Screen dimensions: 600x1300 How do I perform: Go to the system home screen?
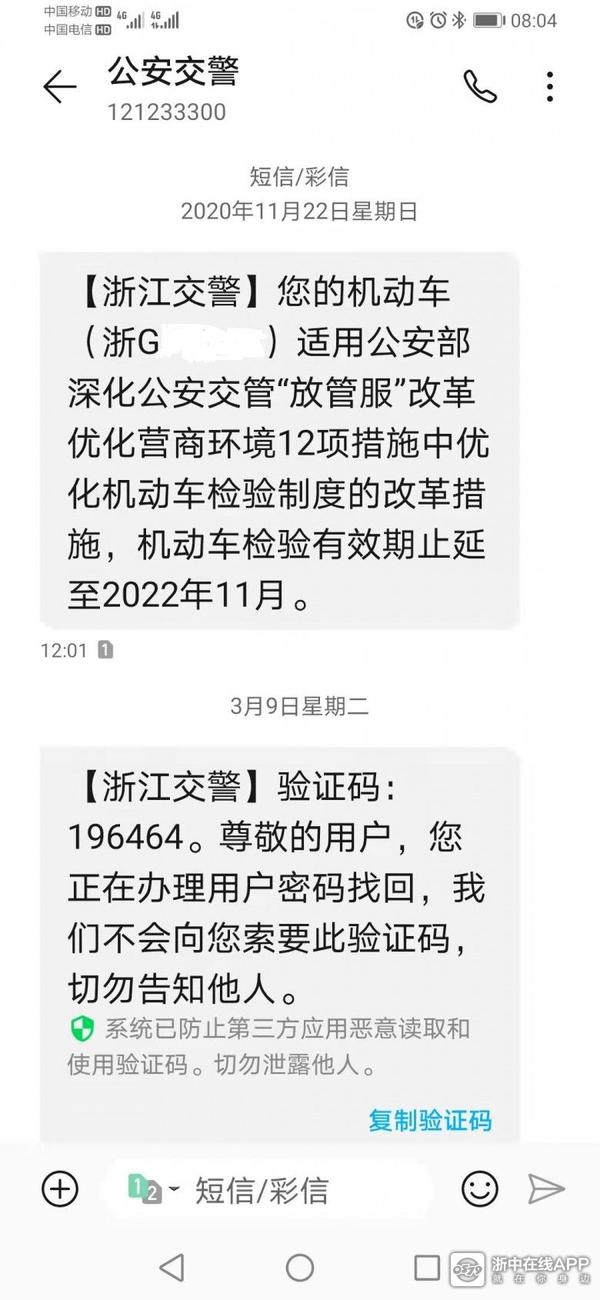(300, 1268)
